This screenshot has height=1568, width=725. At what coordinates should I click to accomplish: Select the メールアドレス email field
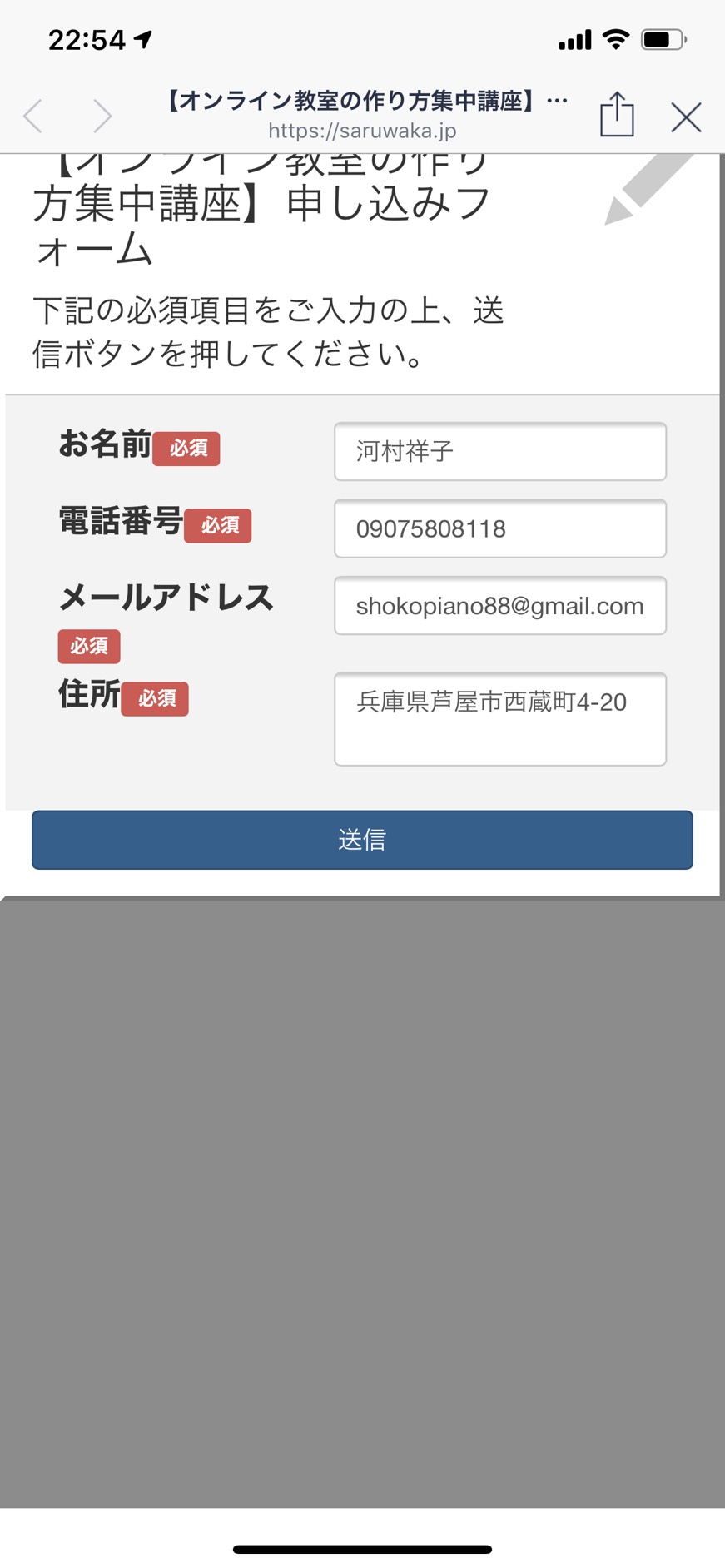[500, 605]
